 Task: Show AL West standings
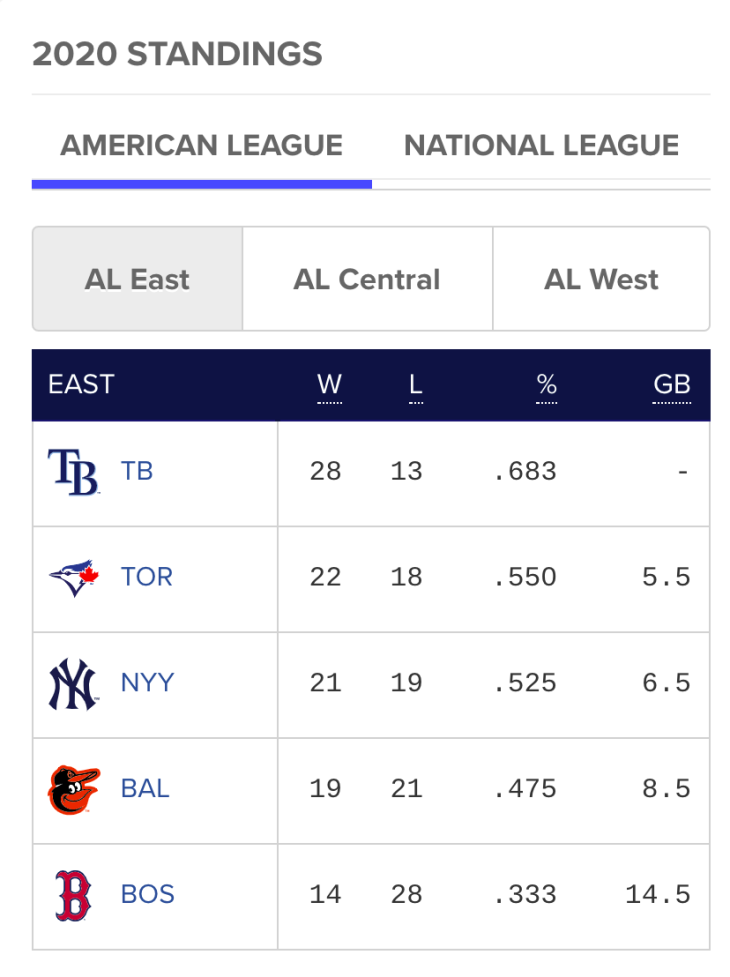[601, 279]
